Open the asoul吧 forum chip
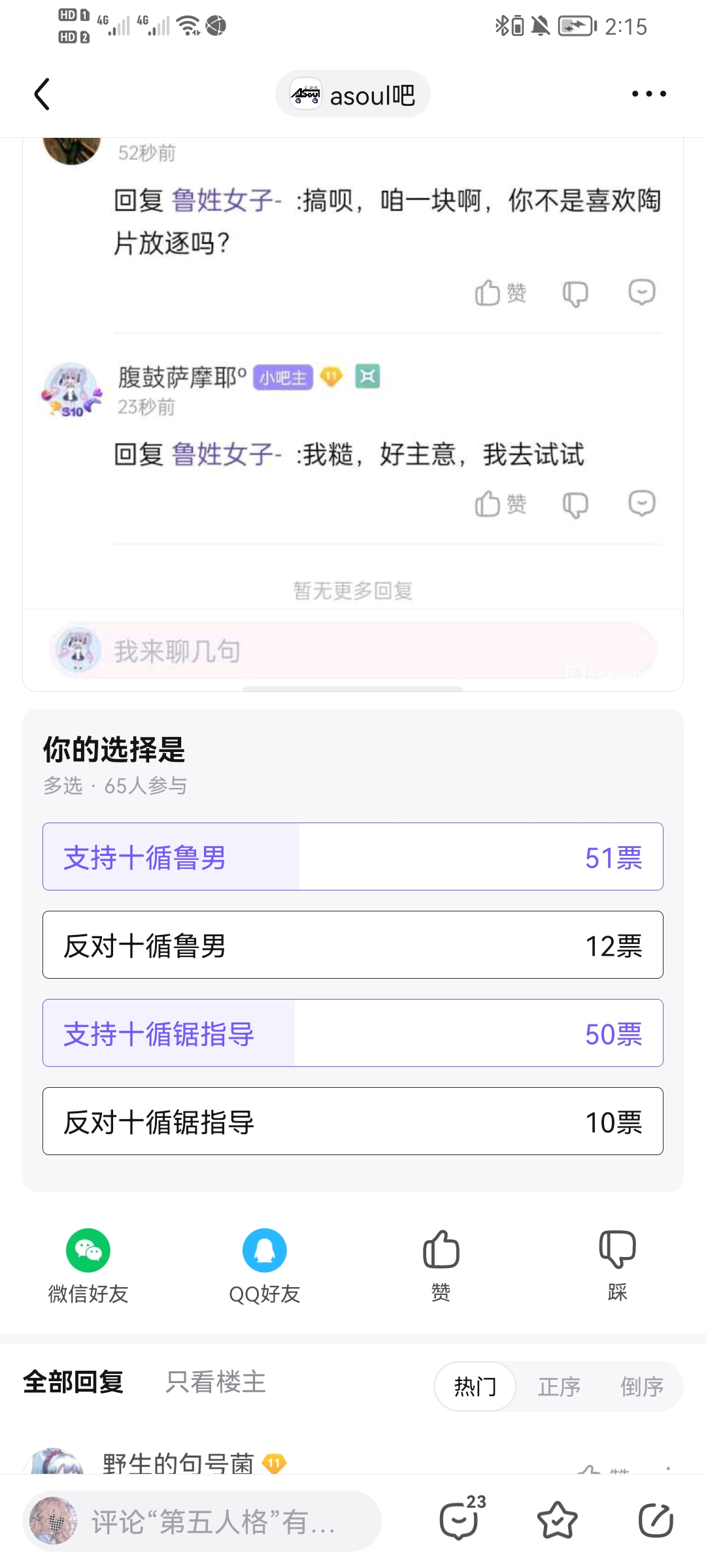The width and height of the screenshot is (706, 1568). point(353,95)
